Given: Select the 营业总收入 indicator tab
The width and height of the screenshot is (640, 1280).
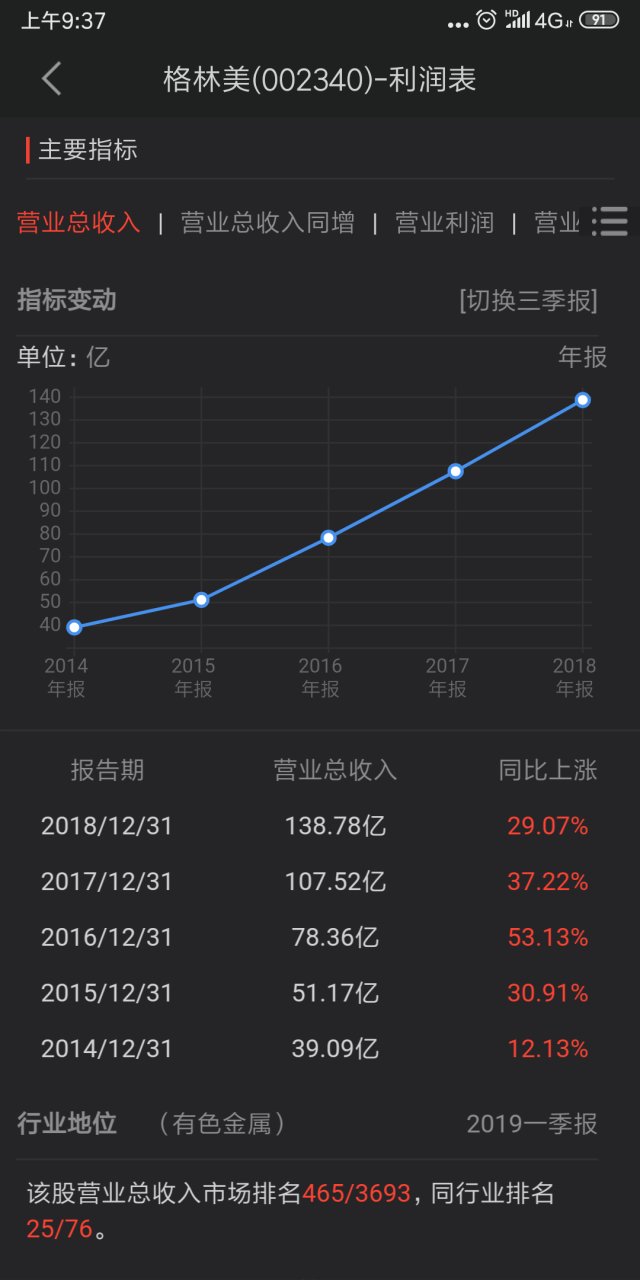Looking at the screenshot, I should tap(79, 222).
